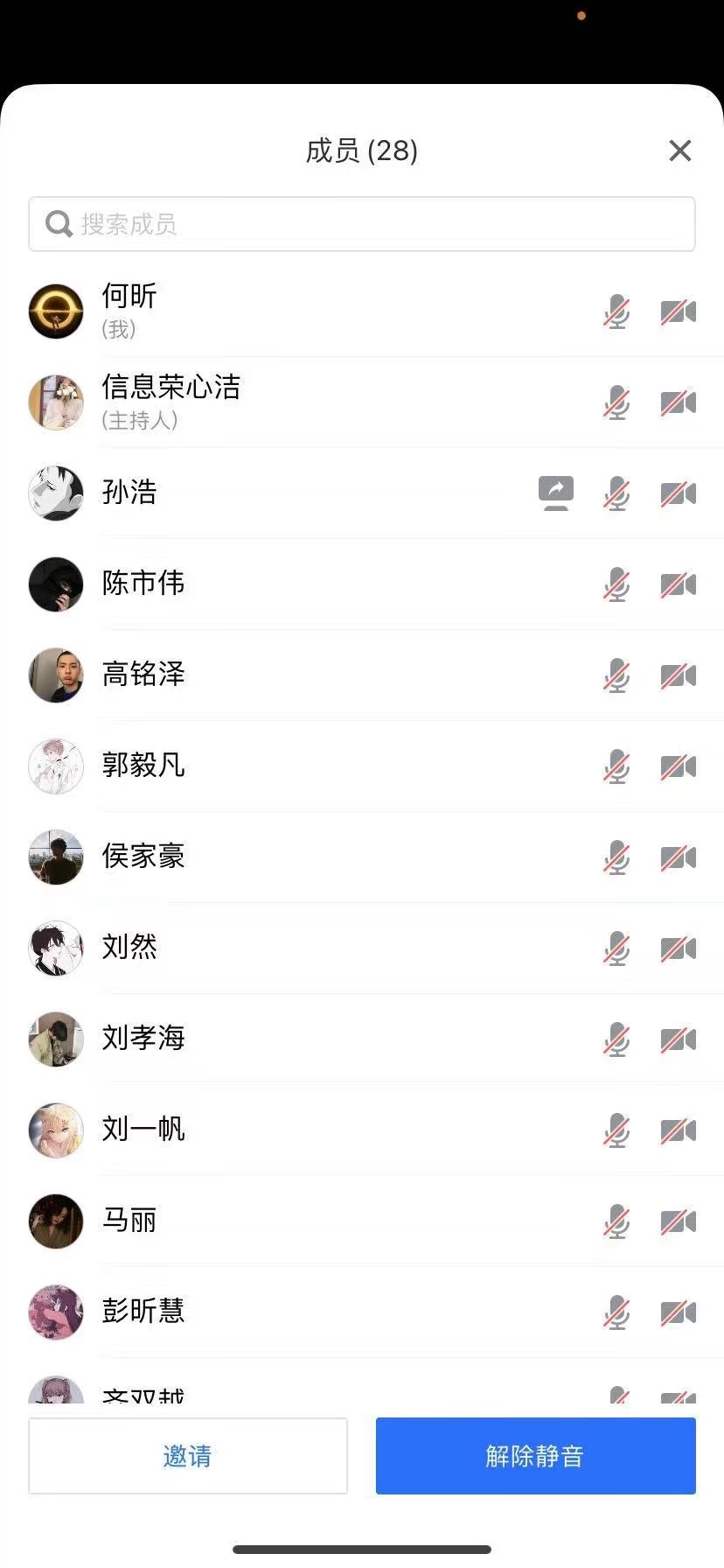Tap the screen-share icon beside 孙浩
This screenshot has width=724, height=1568.
click(555, 493)
